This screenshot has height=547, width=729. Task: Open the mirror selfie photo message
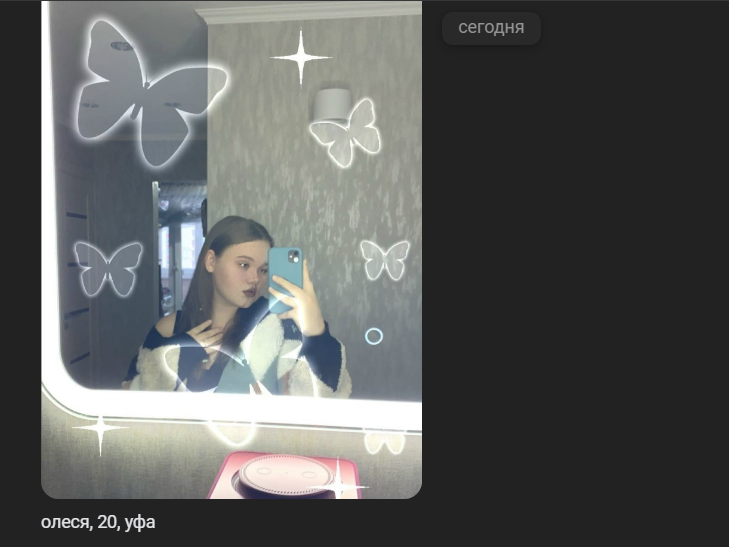(231, 250)
